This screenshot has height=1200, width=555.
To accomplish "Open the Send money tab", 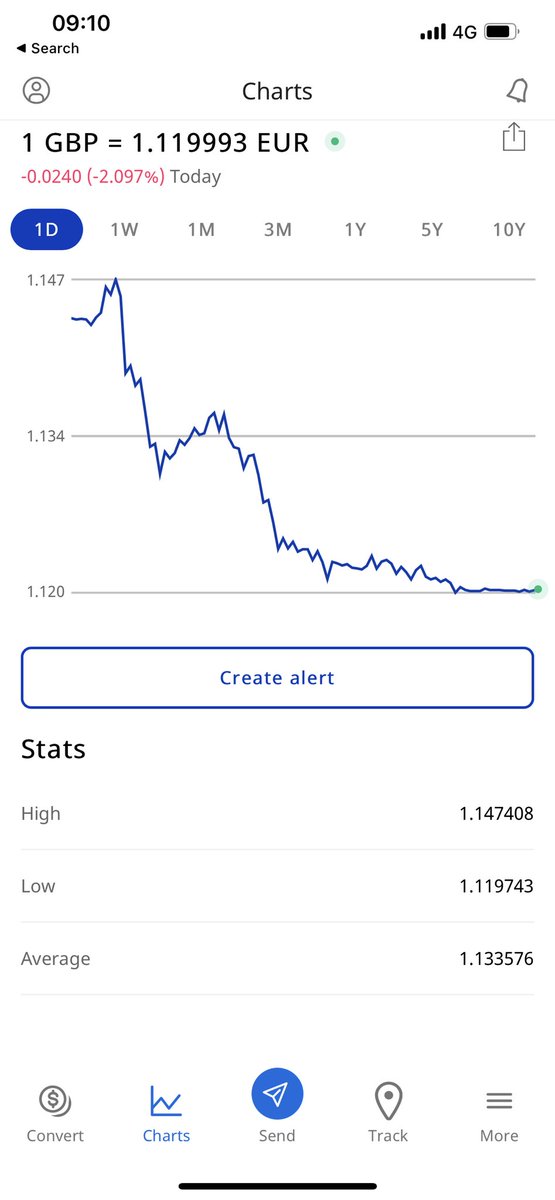I will pos(277,1105).
